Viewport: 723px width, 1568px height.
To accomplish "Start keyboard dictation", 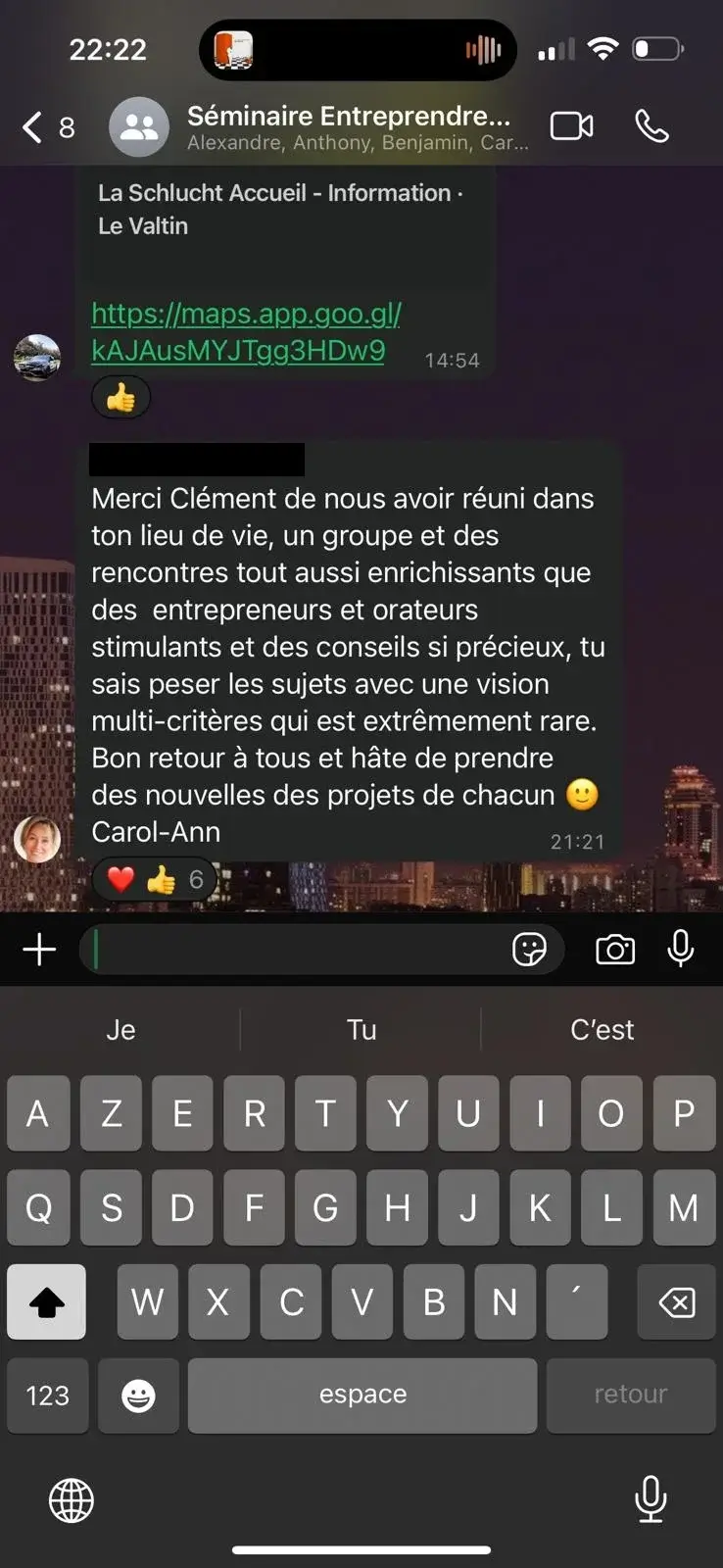I will point(651,1497).
